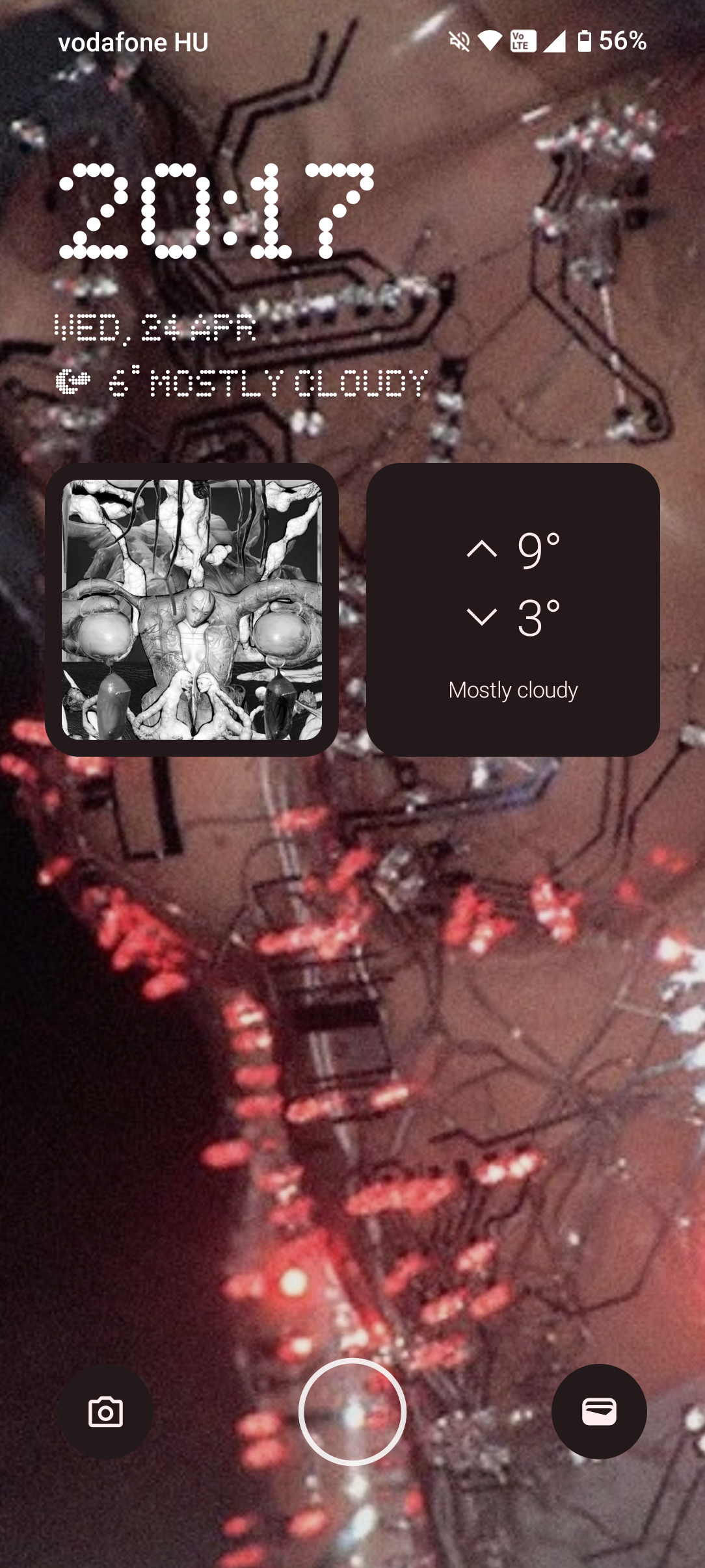The width and height of the screenshot is (705, 1568).
Task: Open the camera shortcut
Action: tap(106, 1411)
